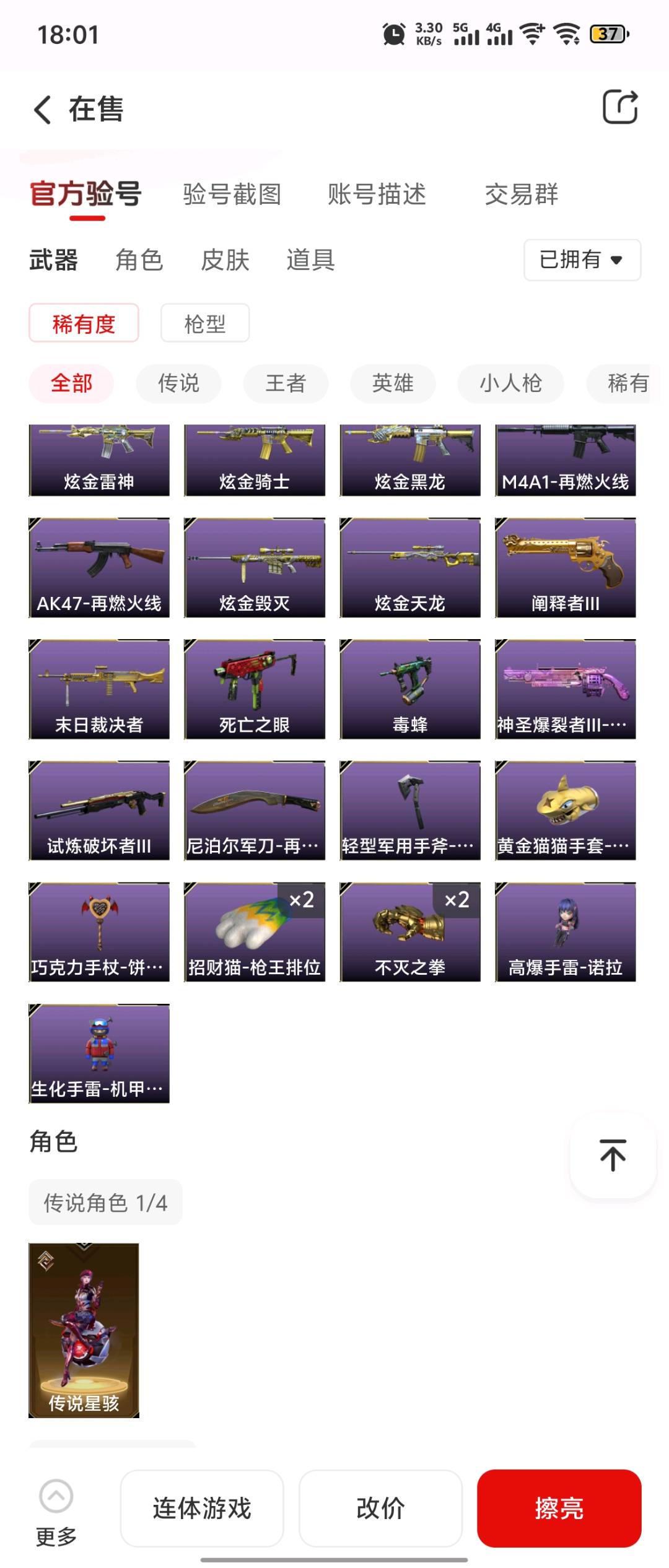Share this listing via top-right icon

(620, 107)
